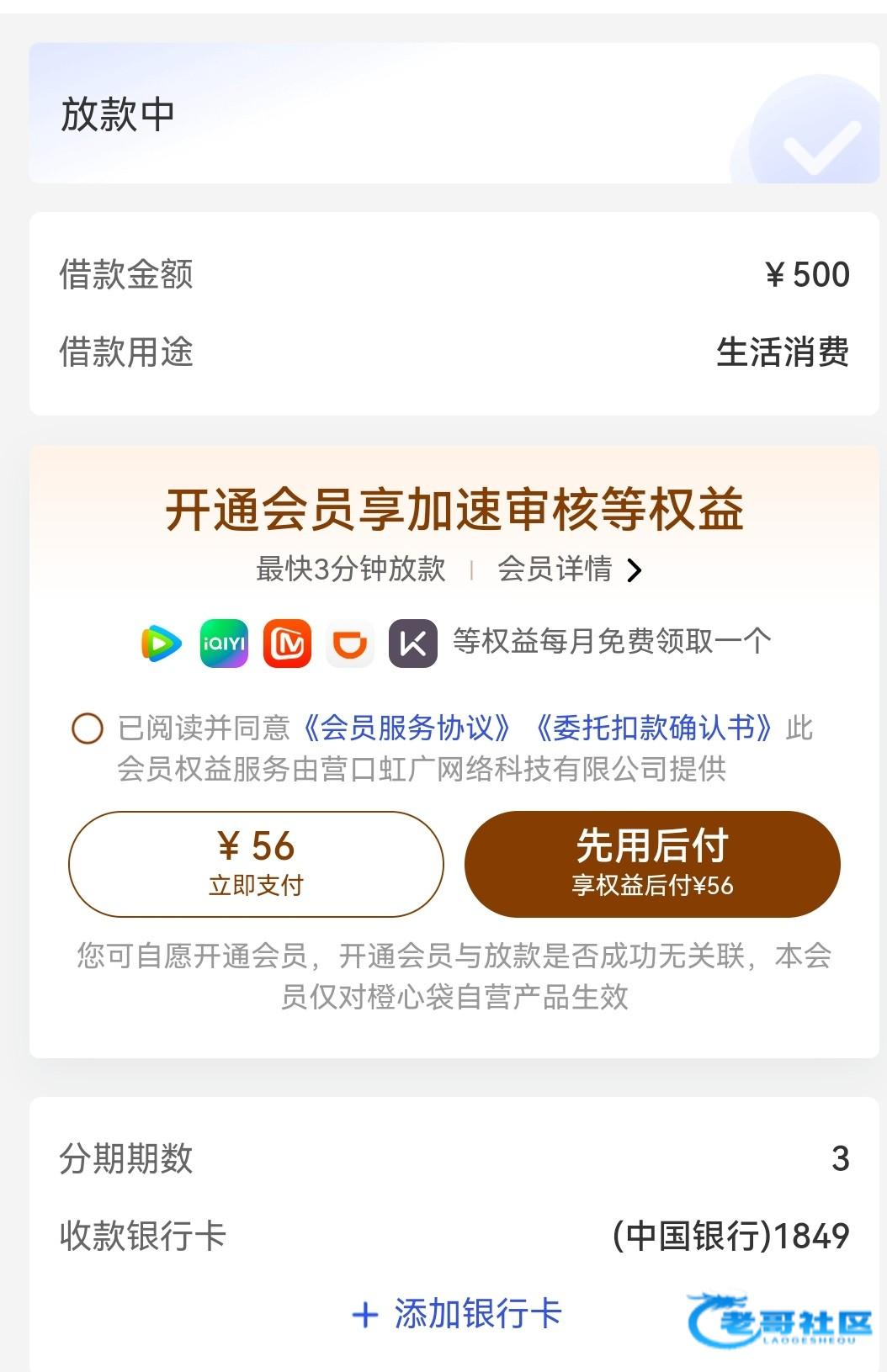This screenshot has height=1372, width=887.
Task: Select the 收款银行卡 row
Action: tap(454, 1236)
